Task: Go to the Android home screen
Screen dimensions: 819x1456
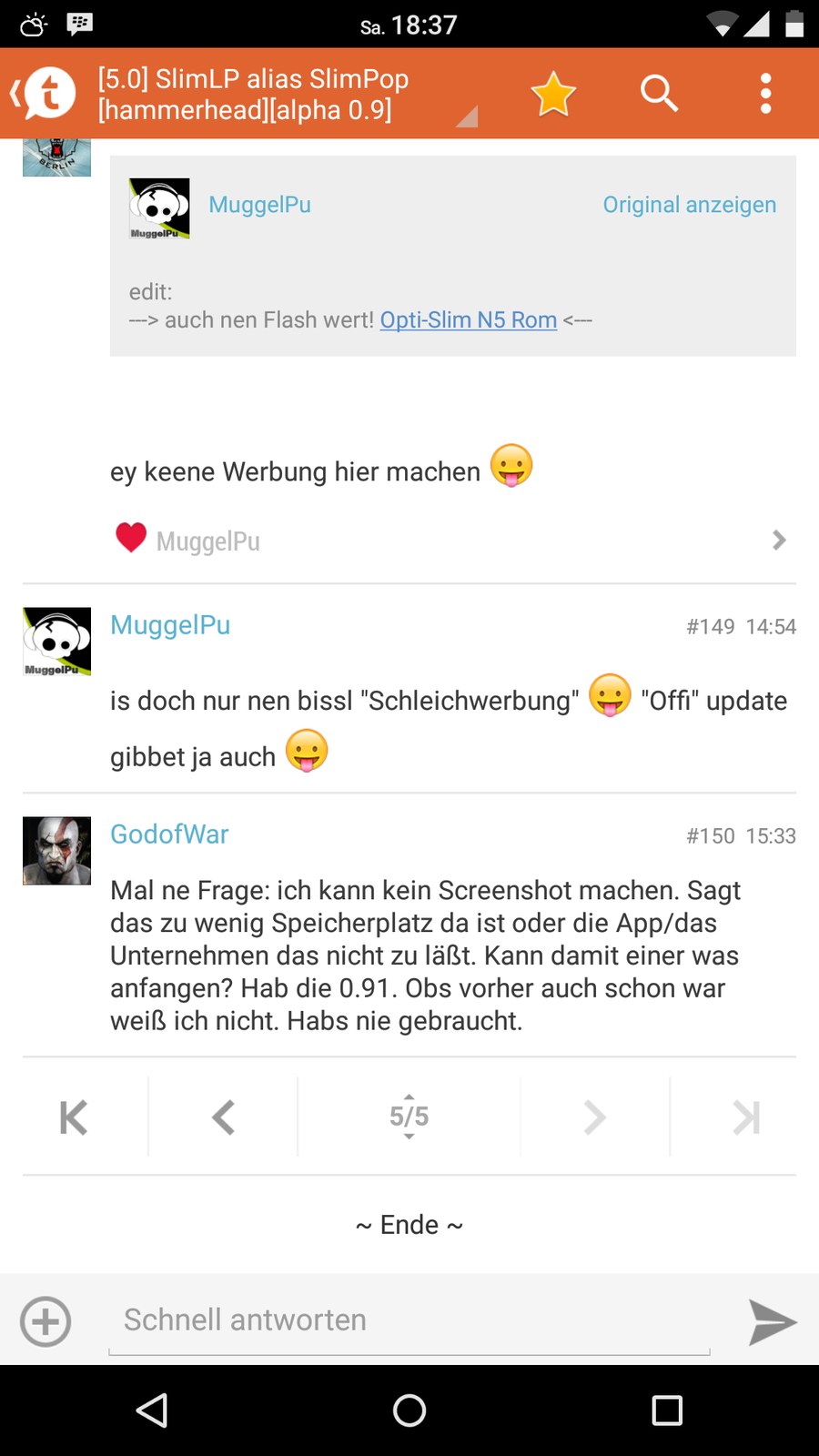Action: tap(409, 1410)
